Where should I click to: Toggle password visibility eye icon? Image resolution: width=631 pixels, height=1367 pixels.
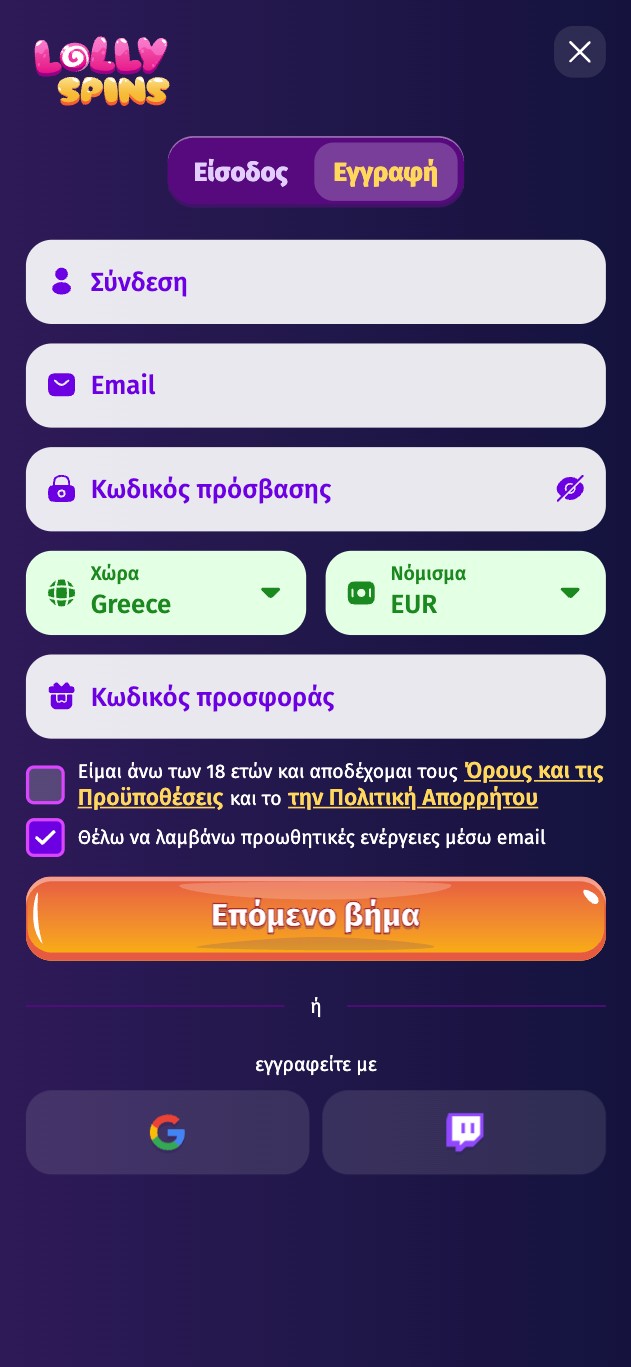click(570, 489)
